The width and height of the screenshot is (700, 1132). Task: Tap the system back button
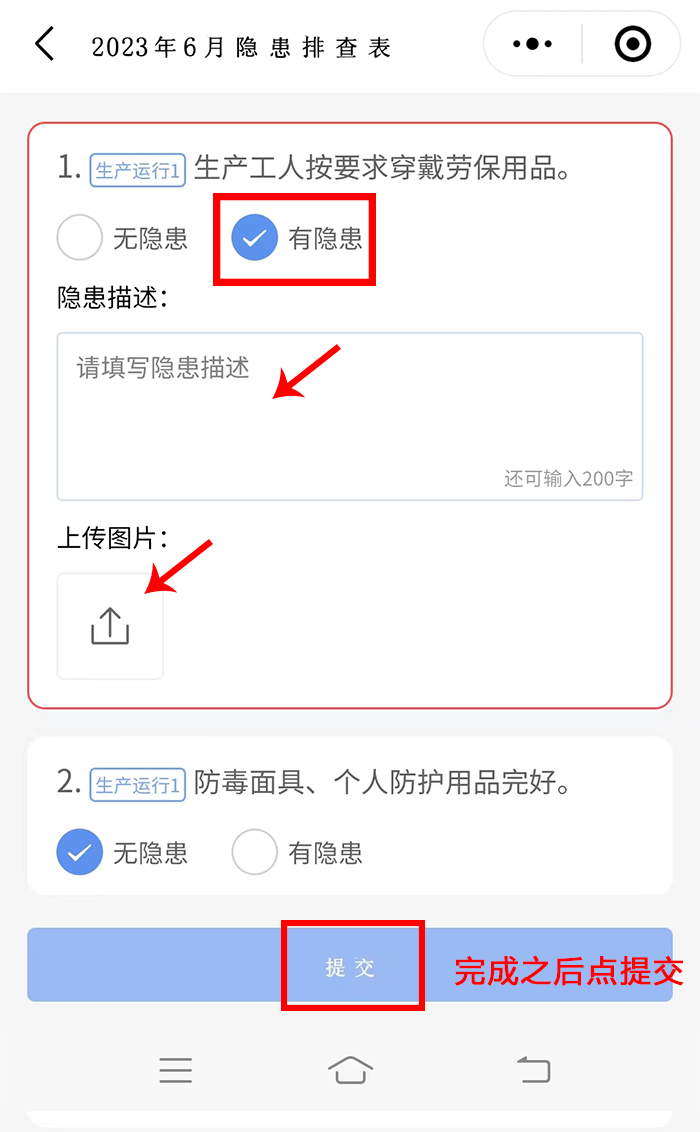534,1069
